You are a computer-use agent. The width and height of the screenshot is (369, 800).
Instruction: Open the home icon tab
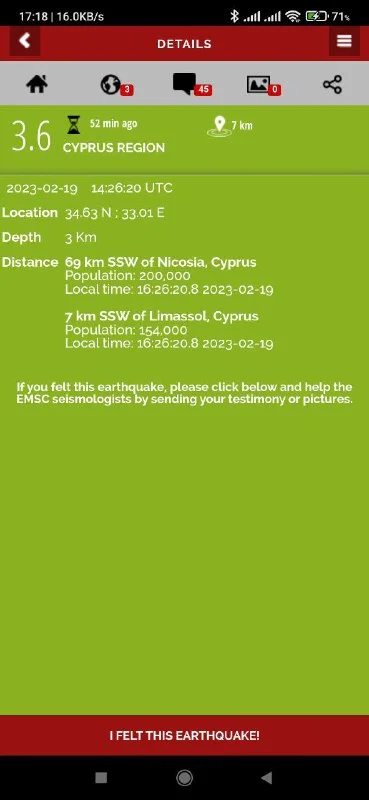pyautogui.click(x=37, y=84)
